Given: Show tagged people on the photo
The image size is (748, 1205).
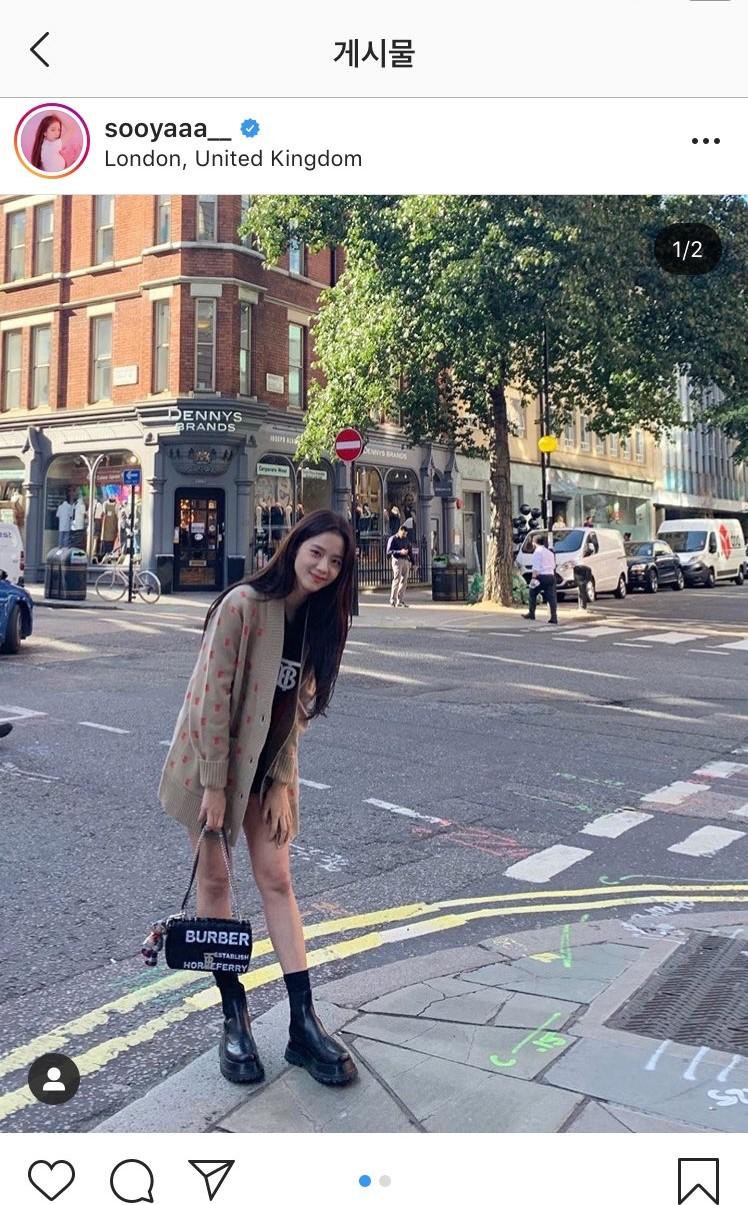Looking at the screenshot, I should coord(54,1078).
